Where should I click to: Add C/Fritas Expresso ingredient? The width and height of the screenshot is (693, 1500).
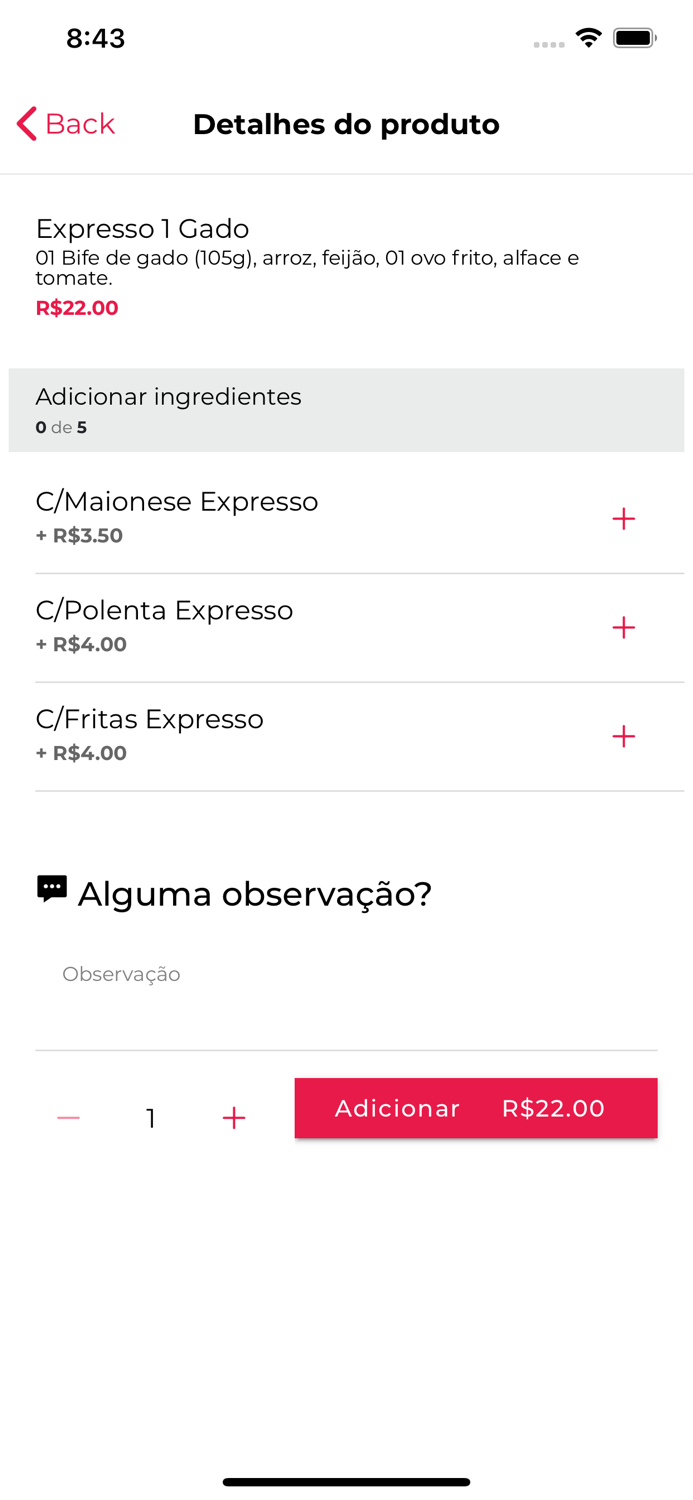coord(623,736)
